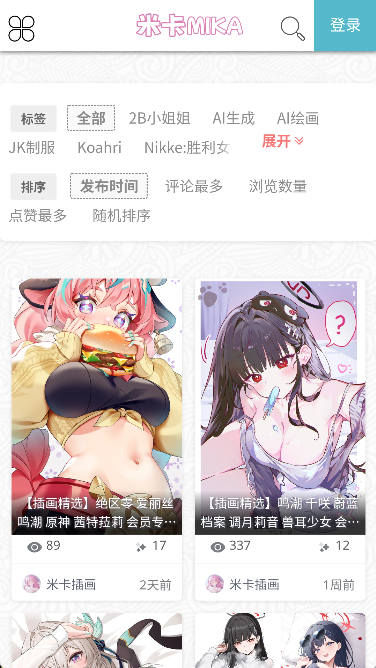This screenshot has width=376, height=668.
Task: Select 随机排序 random order
Action: (121, 216)
